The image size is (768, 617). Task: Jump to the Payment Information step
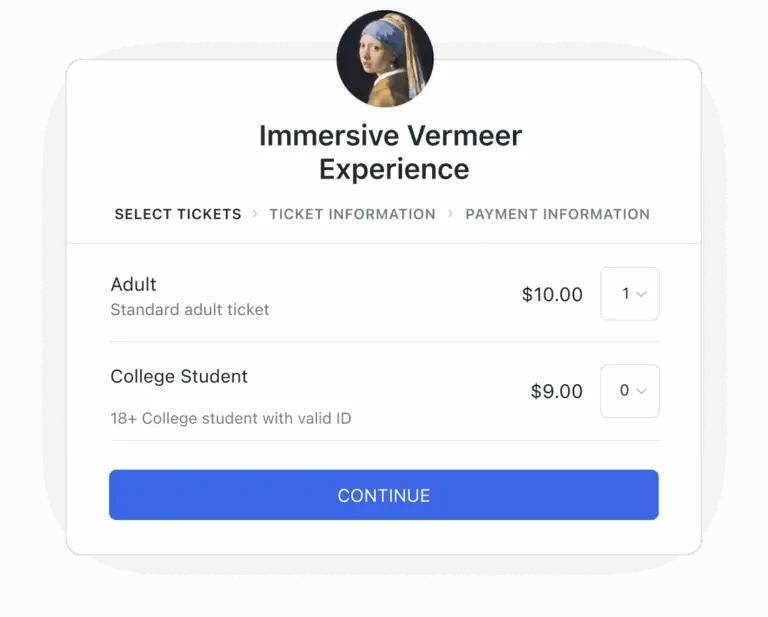coord(557,214)
